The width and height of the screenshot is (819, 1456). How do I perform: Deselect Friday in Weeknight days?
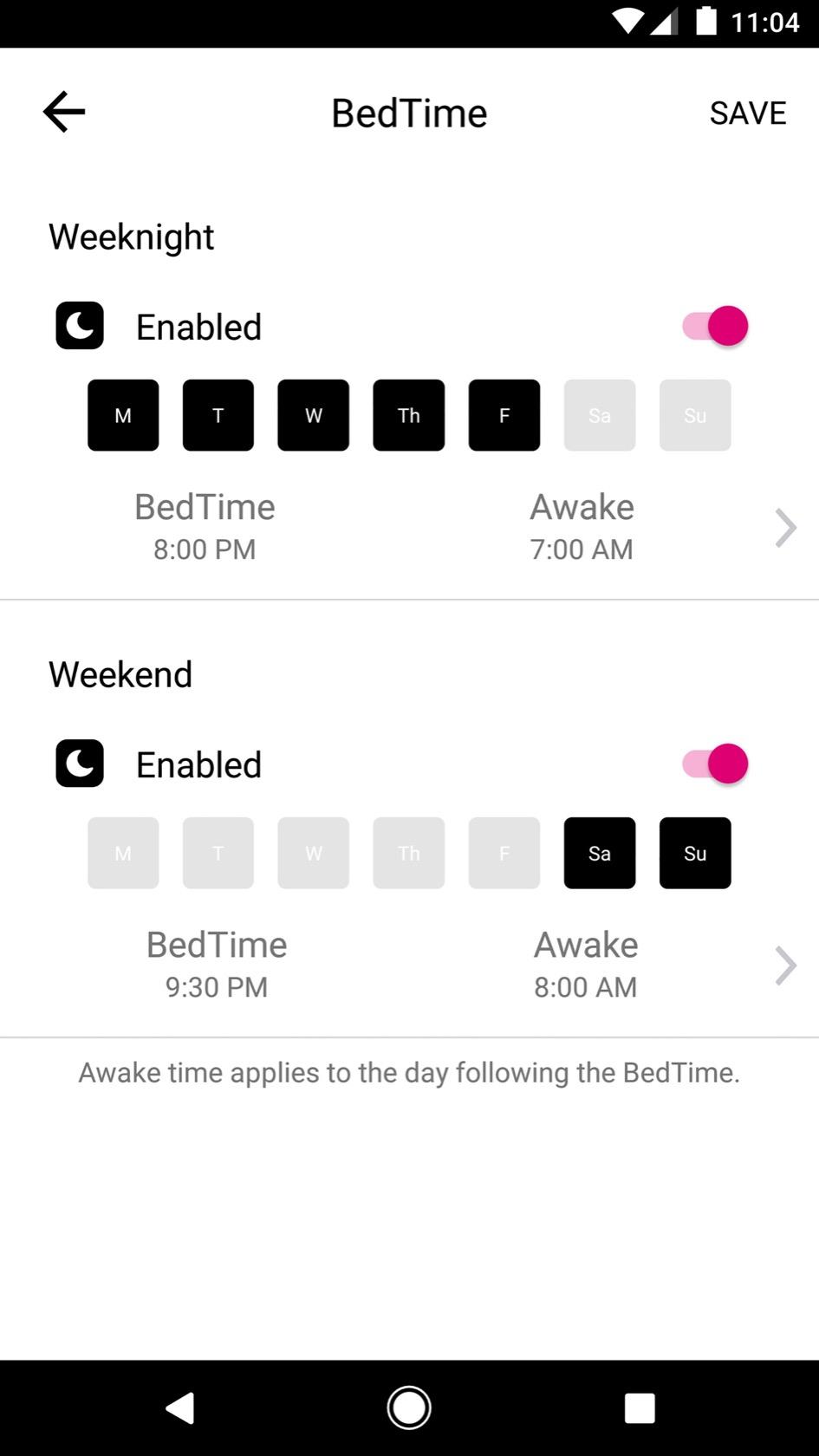tap(504, 415)
